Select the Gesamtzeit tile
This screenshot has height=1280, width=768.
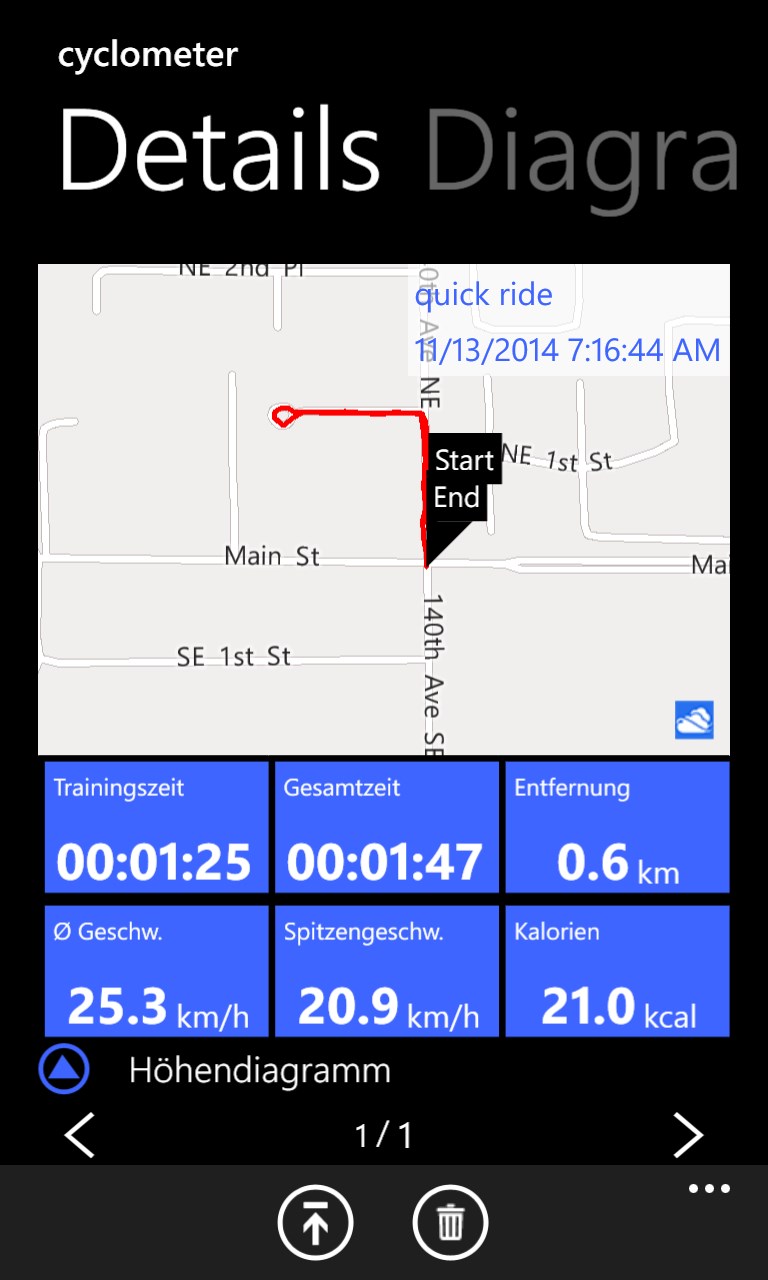pyautogui.click(x=386, y=826)
